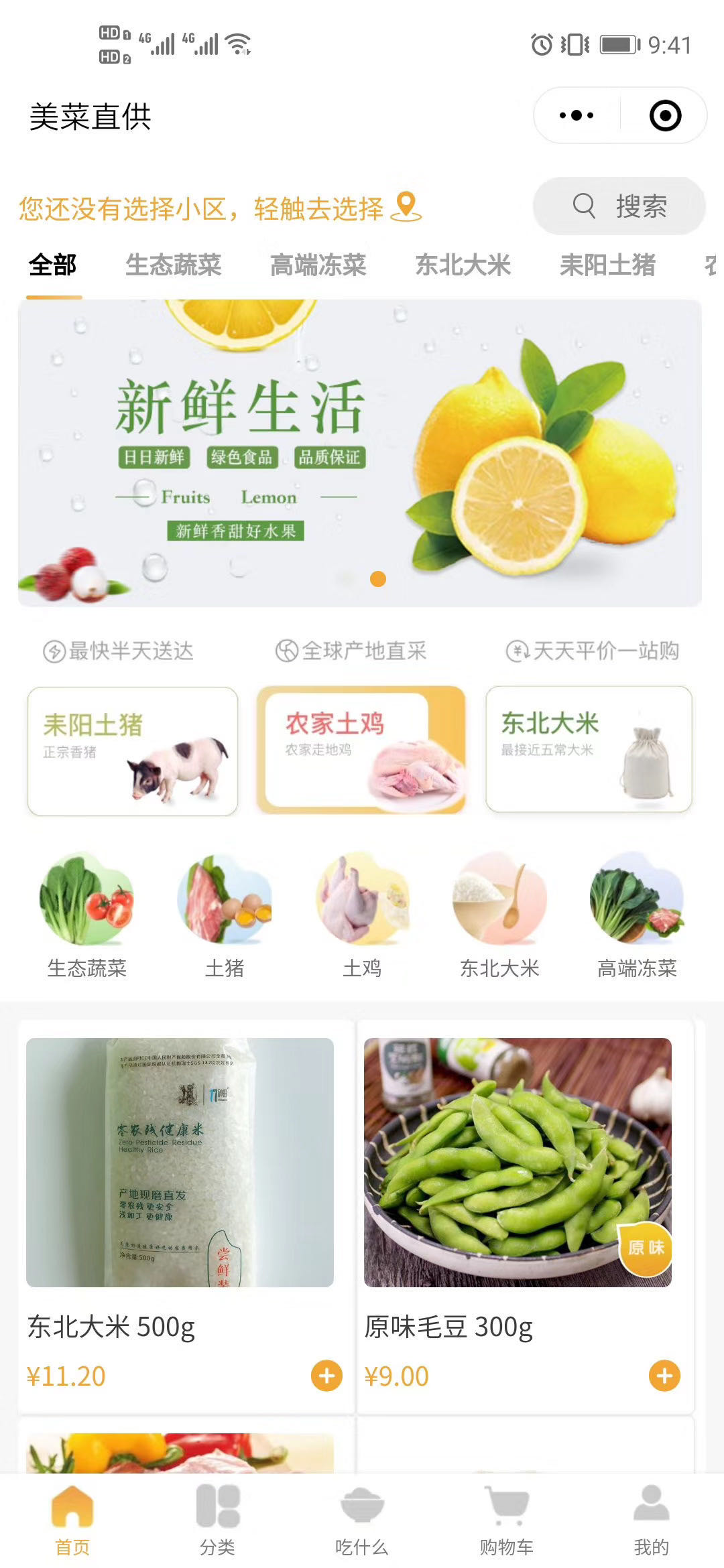724x1568 pixels.
Task: Tap the prompt to choose your 小区
Action: pyautogui.click(x=220, y=208)
